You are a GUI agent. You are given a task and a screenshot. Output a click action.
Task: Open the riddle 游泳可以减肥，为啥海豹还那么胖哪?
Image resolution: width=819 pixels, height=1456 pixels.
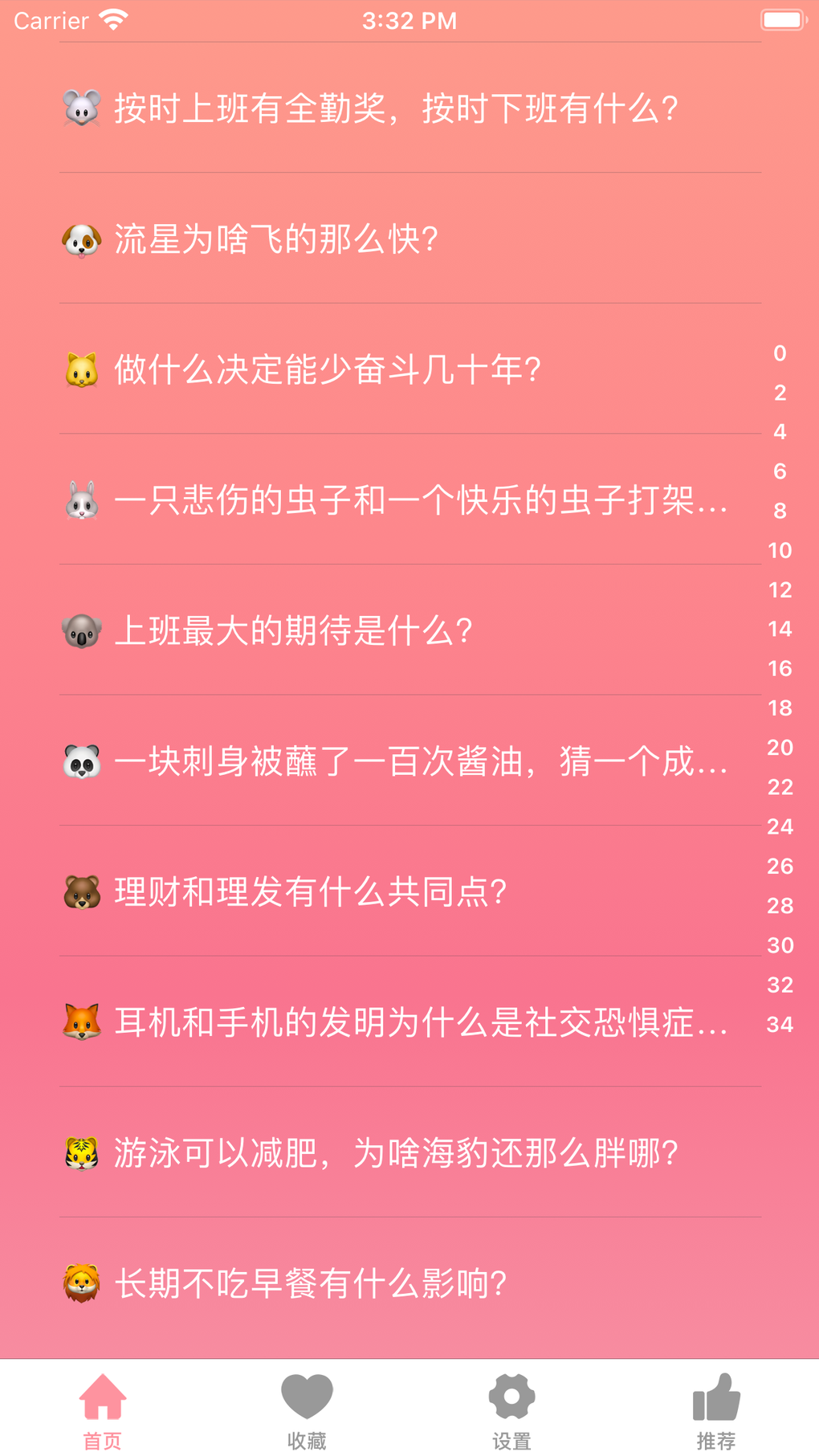click(397, 1153)
